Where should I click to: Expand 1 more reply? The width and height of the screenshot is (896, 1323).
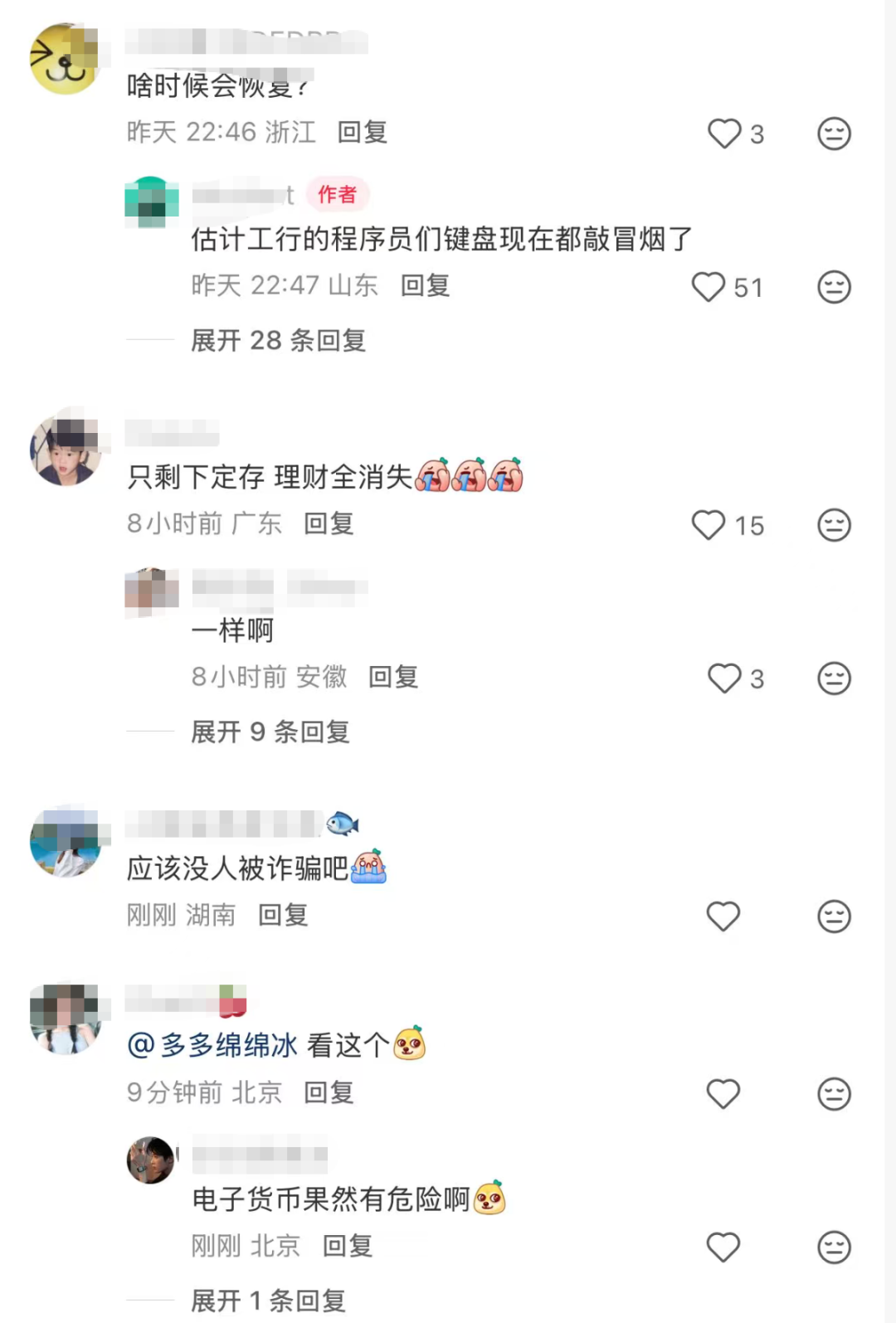(267, 1300)
